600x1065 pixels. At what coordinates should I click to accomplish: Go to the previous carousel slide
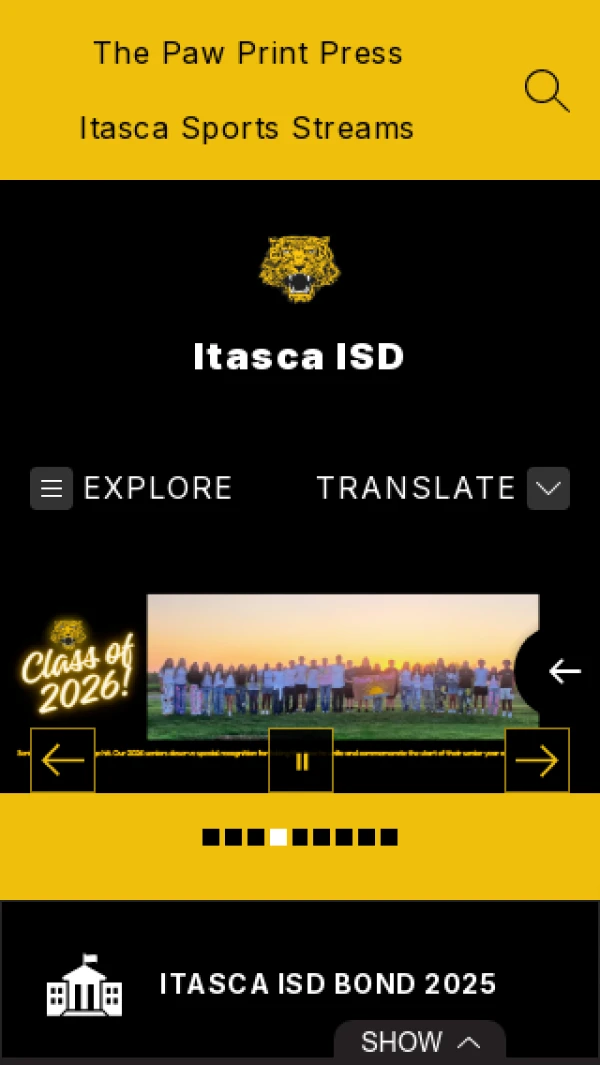pos(63,761)
